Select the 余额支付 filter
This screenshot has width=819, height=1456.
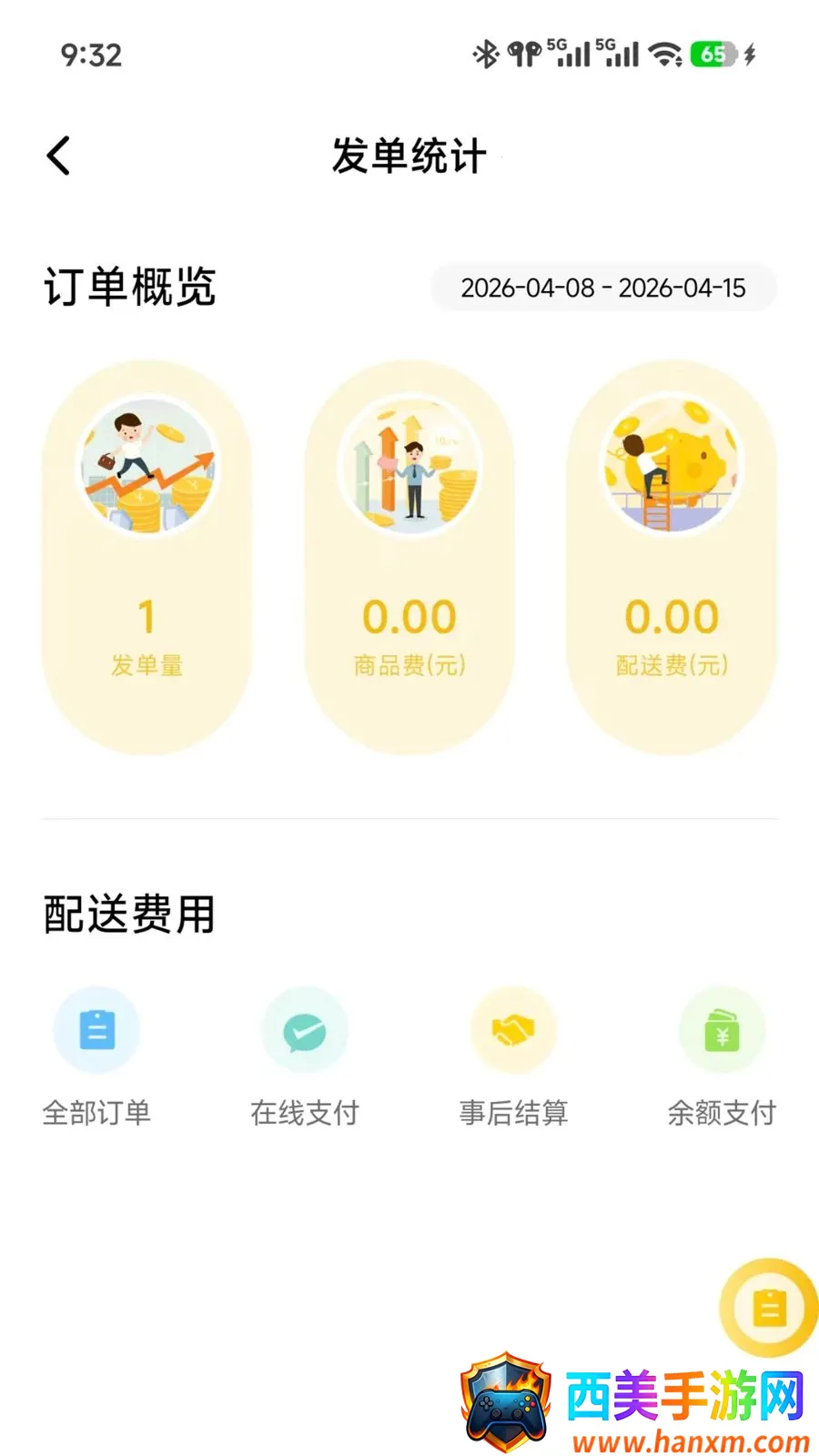pyautogui.click(x=722, y=1057)
